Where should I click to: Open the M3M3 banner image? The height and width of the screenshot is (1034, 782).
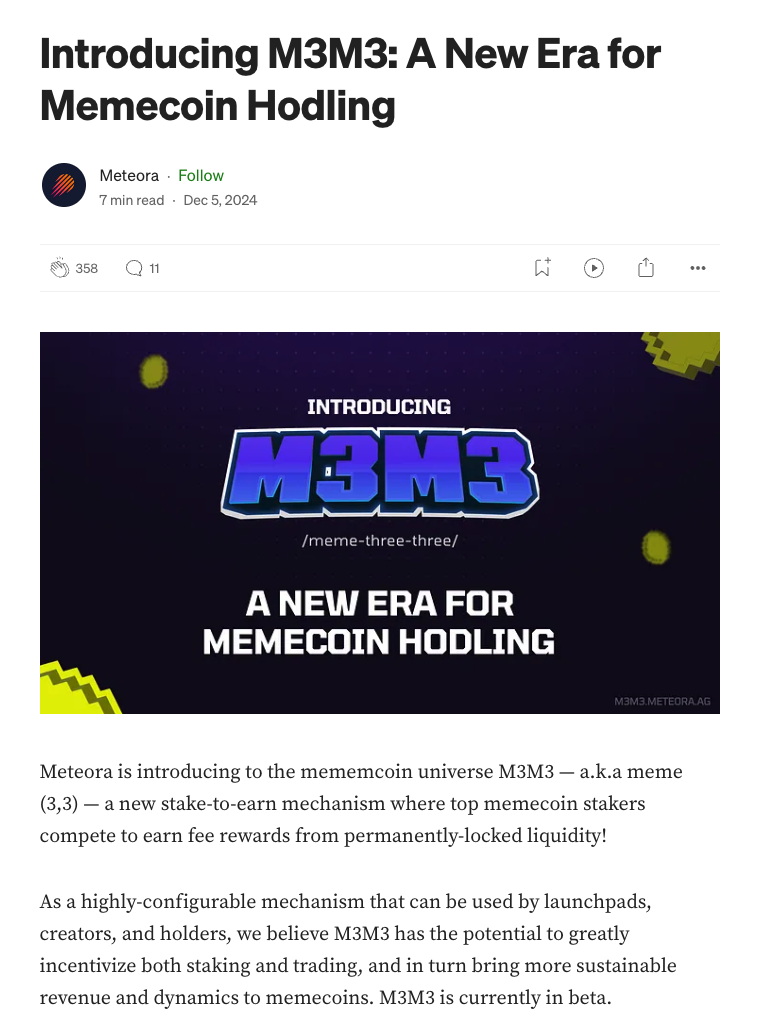pos(380,522)
